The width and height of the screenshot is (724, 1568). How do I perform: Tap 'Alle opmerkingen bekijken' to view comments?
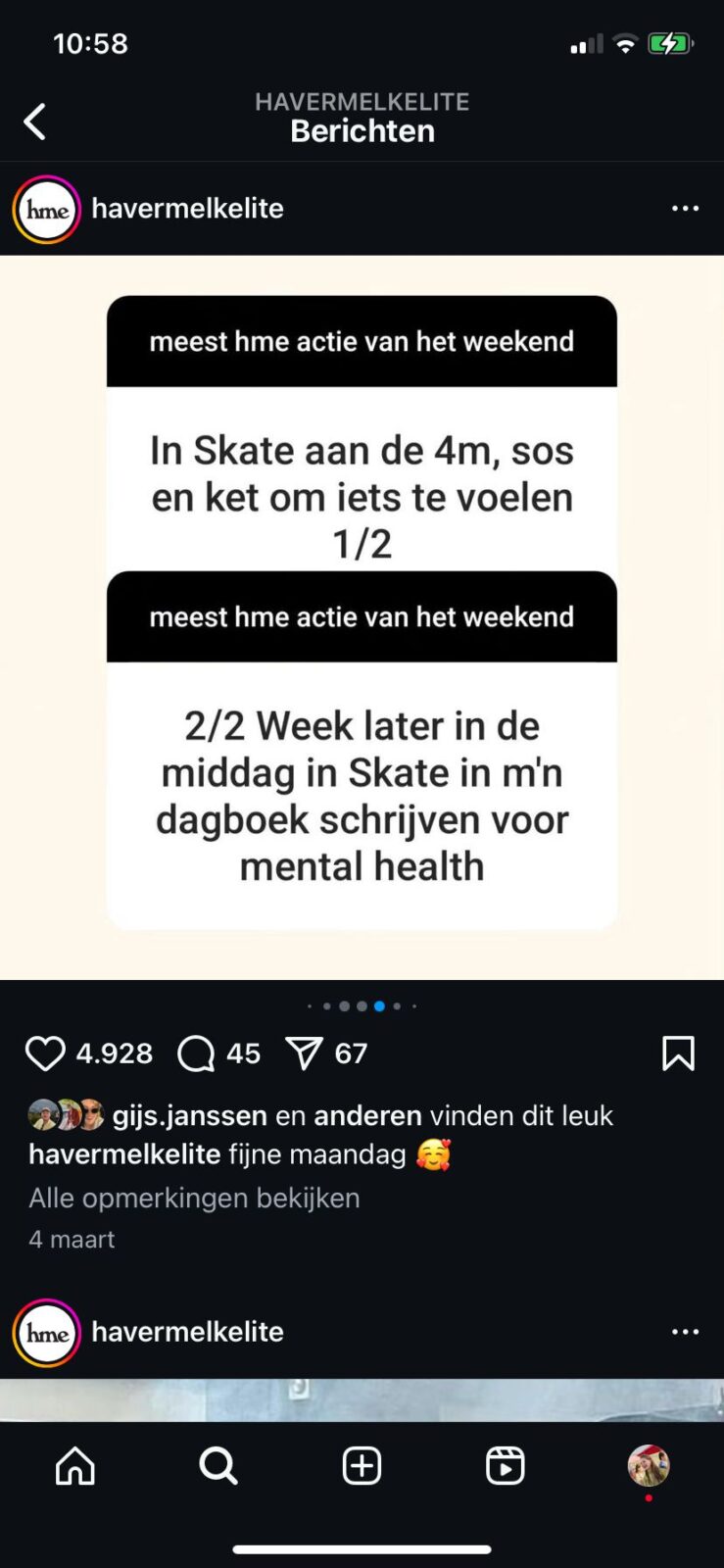(x=194, y=1198)
